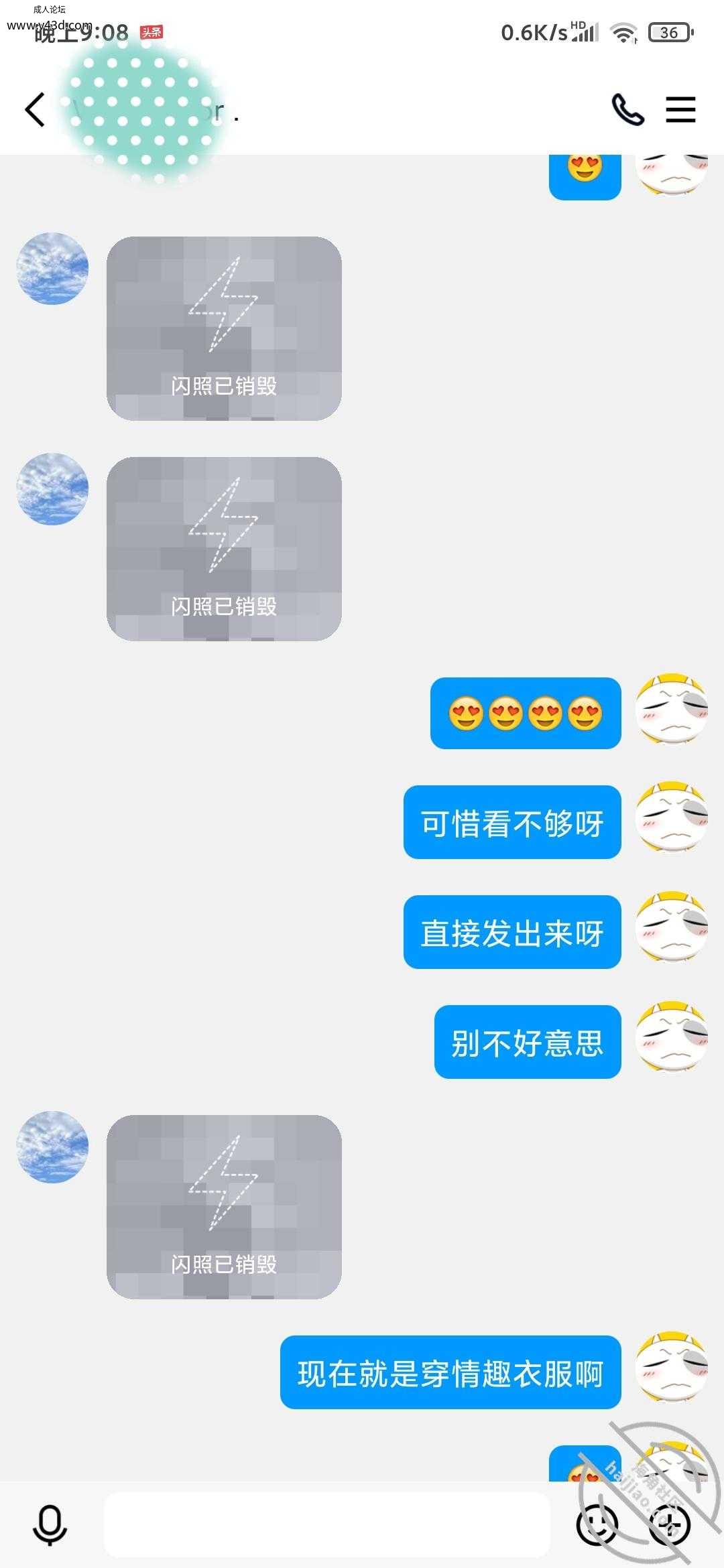
Task: Open the emoji picker
Action: [597, 1524]
